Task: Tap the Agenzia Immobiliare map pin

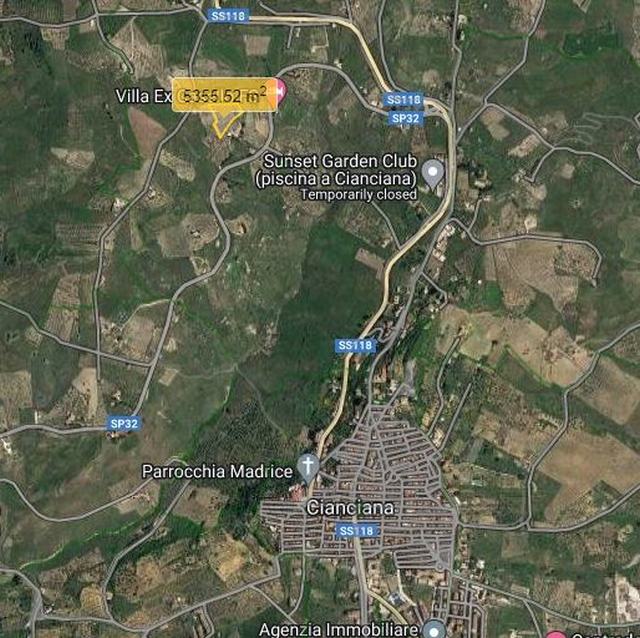Action: tap(433, 629)
